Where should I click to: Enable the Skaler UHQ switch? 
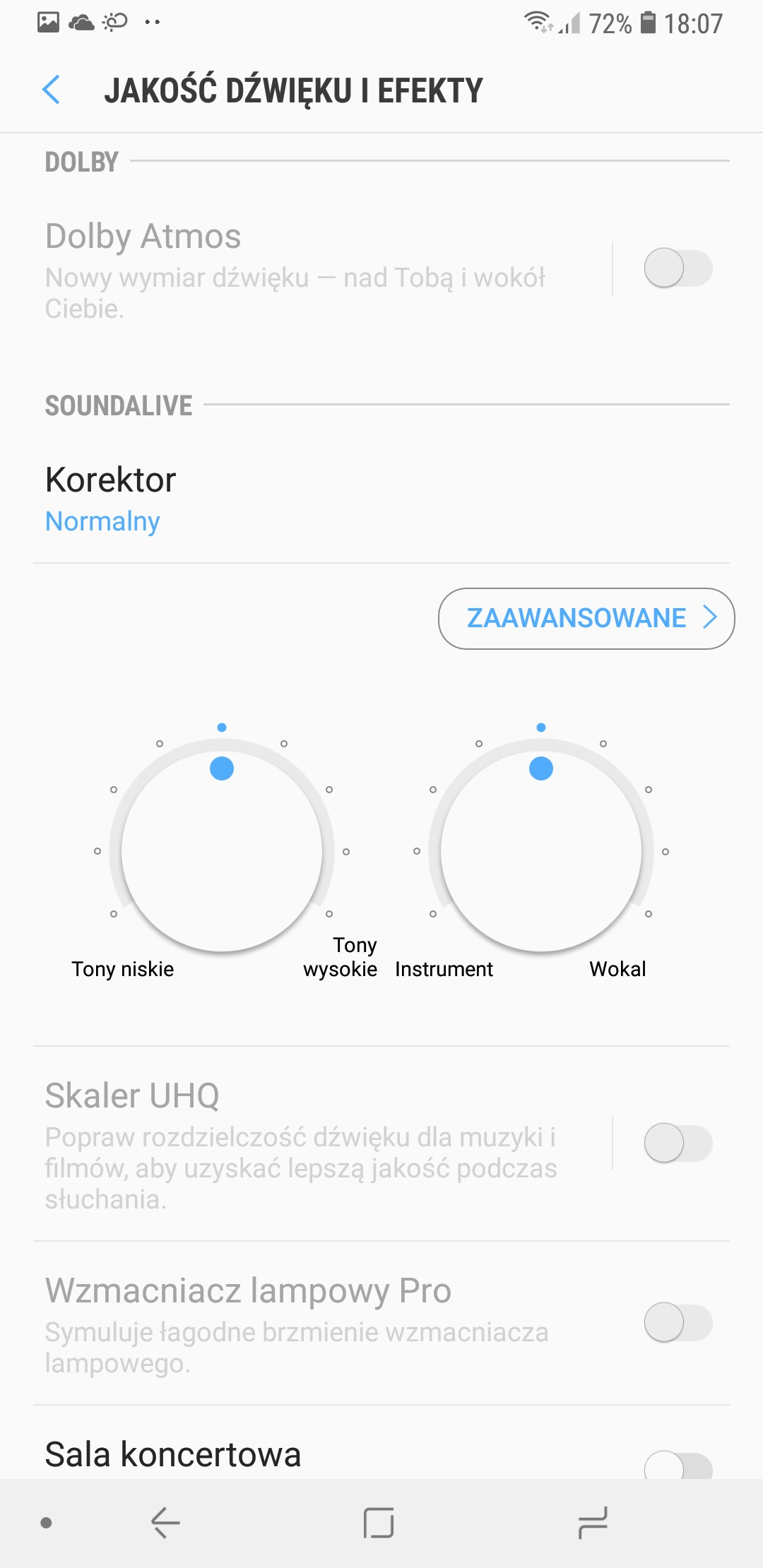pos(678,1144)
